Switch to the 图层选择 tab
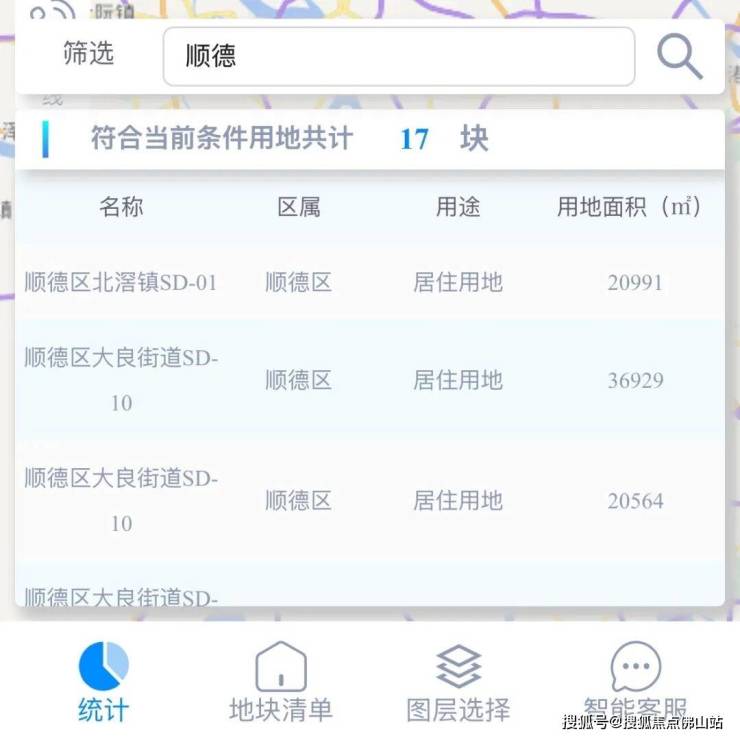740x738 pixels. (x=458, y=682)
